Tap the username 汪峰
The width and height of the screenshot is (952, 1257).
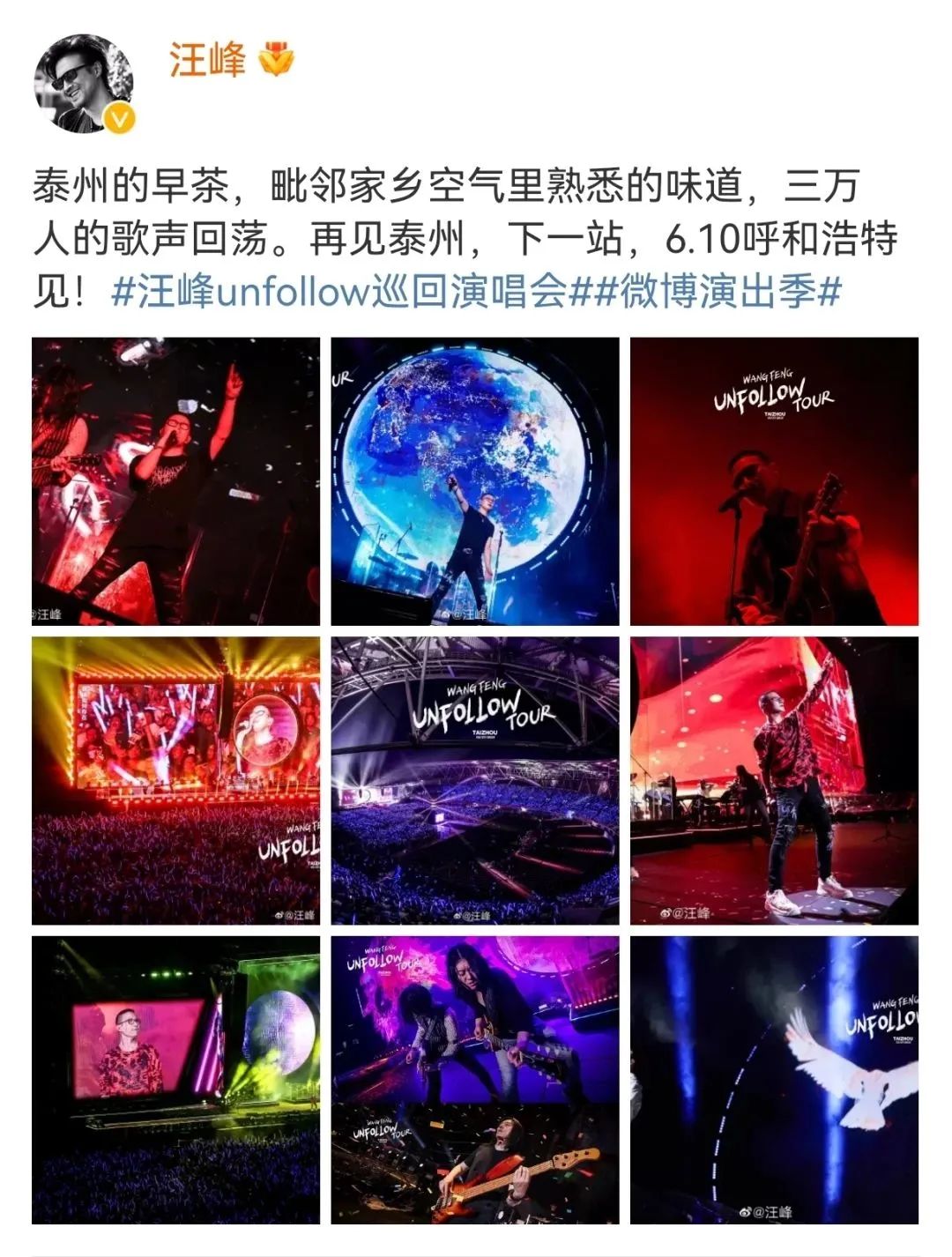click(208, 62)
